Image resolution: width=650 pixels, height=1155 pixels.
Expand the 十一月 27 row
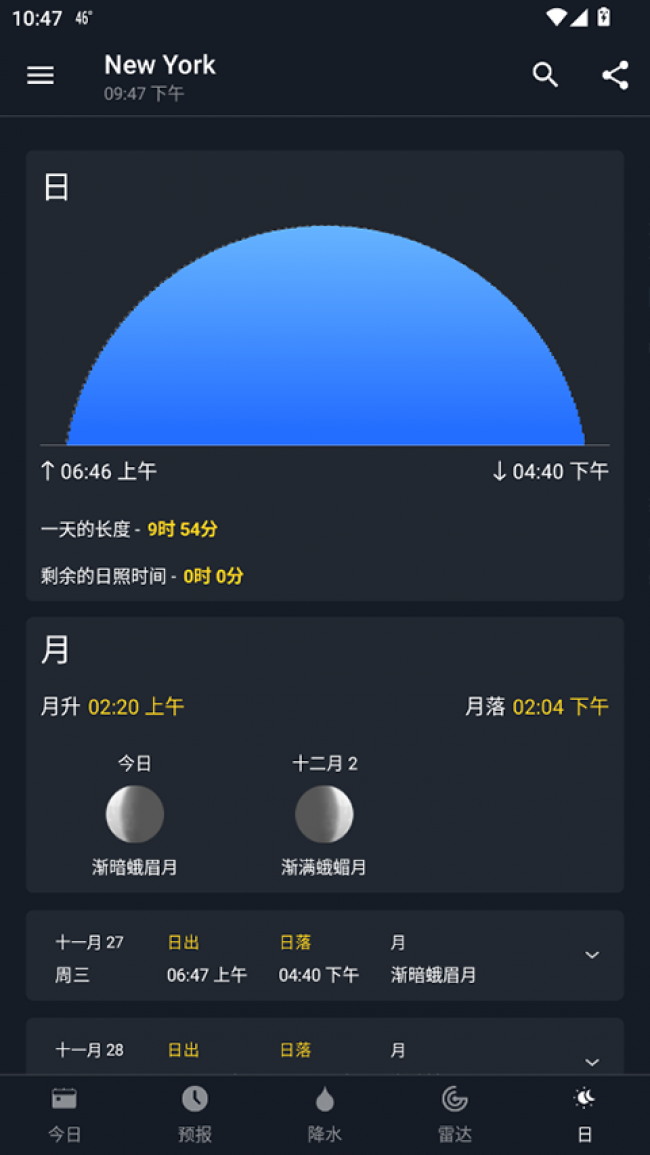coord(592,956)
